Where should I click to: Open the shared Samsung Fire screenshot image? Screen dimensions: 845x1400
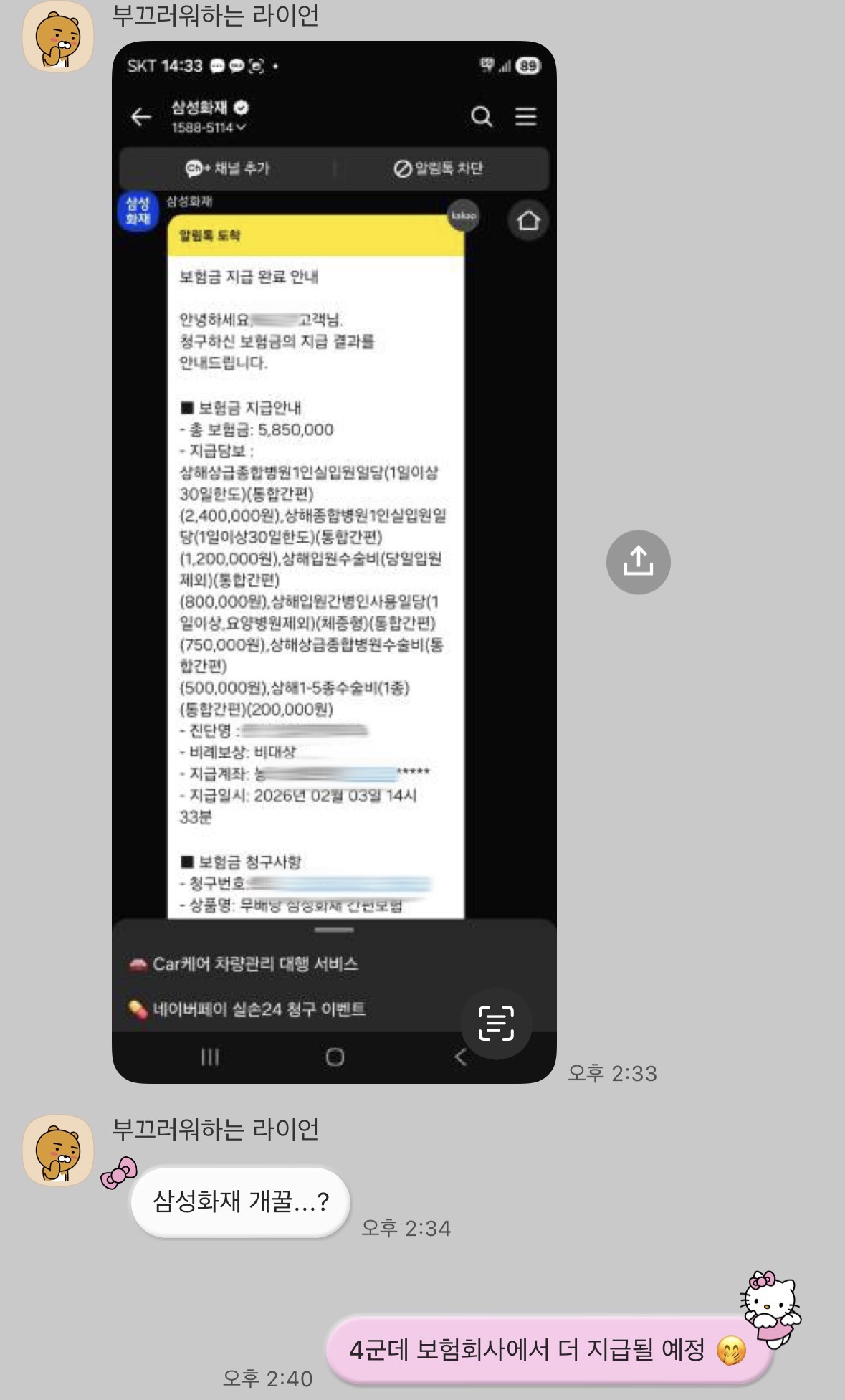[334, 561]
